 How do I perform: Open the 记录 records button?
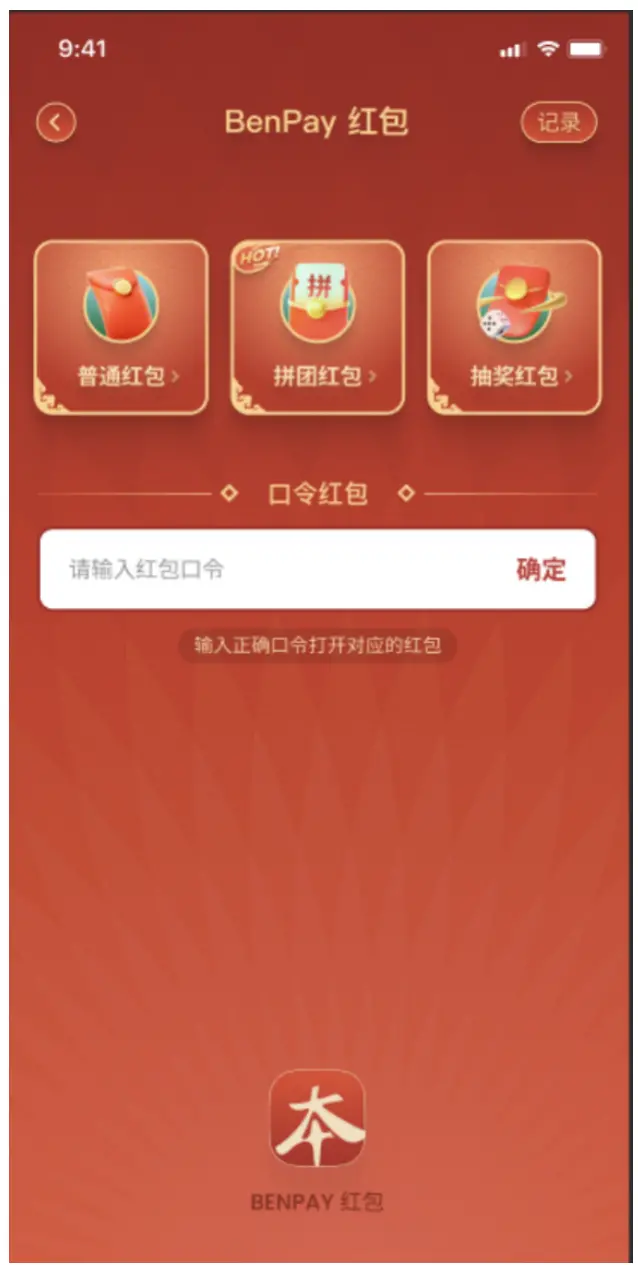(558, 123)
